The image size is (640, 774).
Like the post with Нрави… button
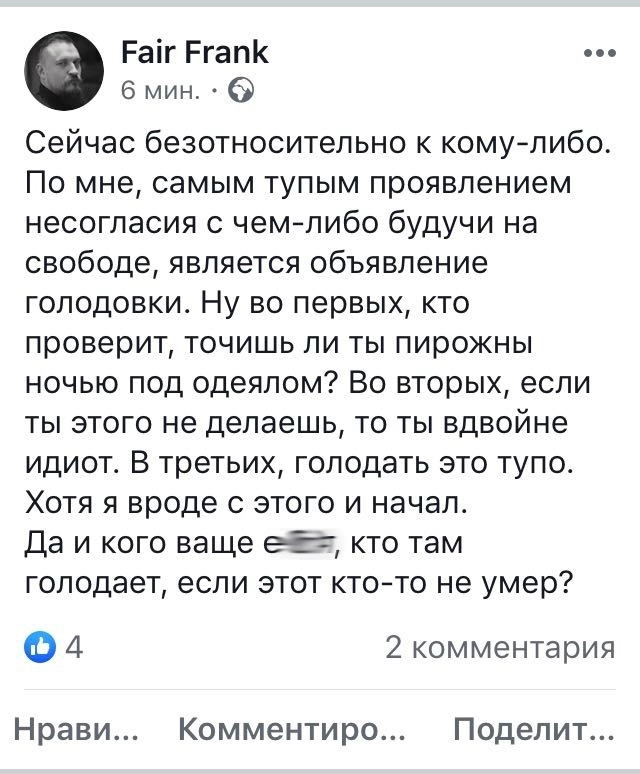tap(77, 728)
